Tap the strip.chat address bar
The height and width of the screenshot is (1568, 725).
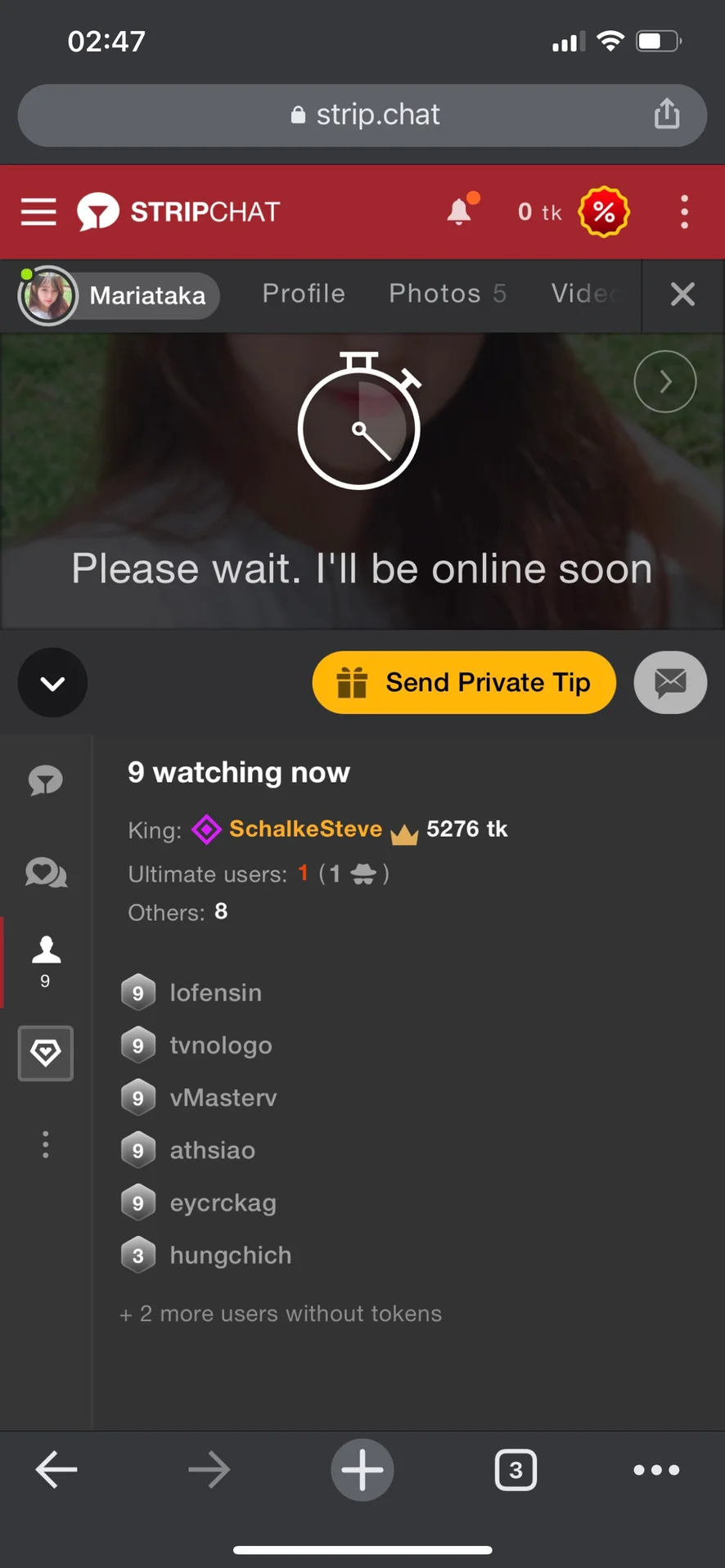tap(364, 115)
